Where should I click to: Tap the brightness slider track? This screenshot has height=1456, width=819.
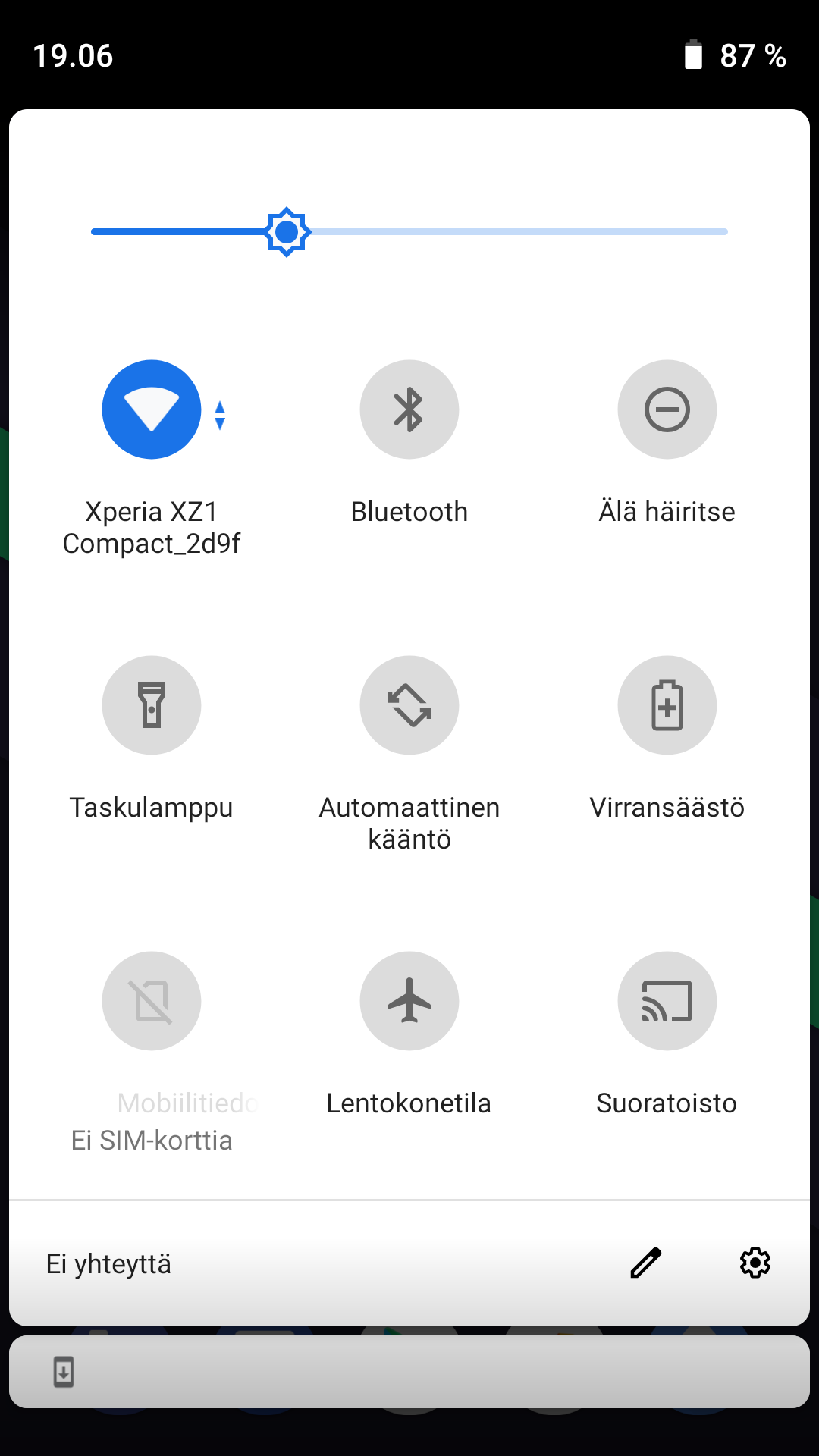(x=409, y=231)
